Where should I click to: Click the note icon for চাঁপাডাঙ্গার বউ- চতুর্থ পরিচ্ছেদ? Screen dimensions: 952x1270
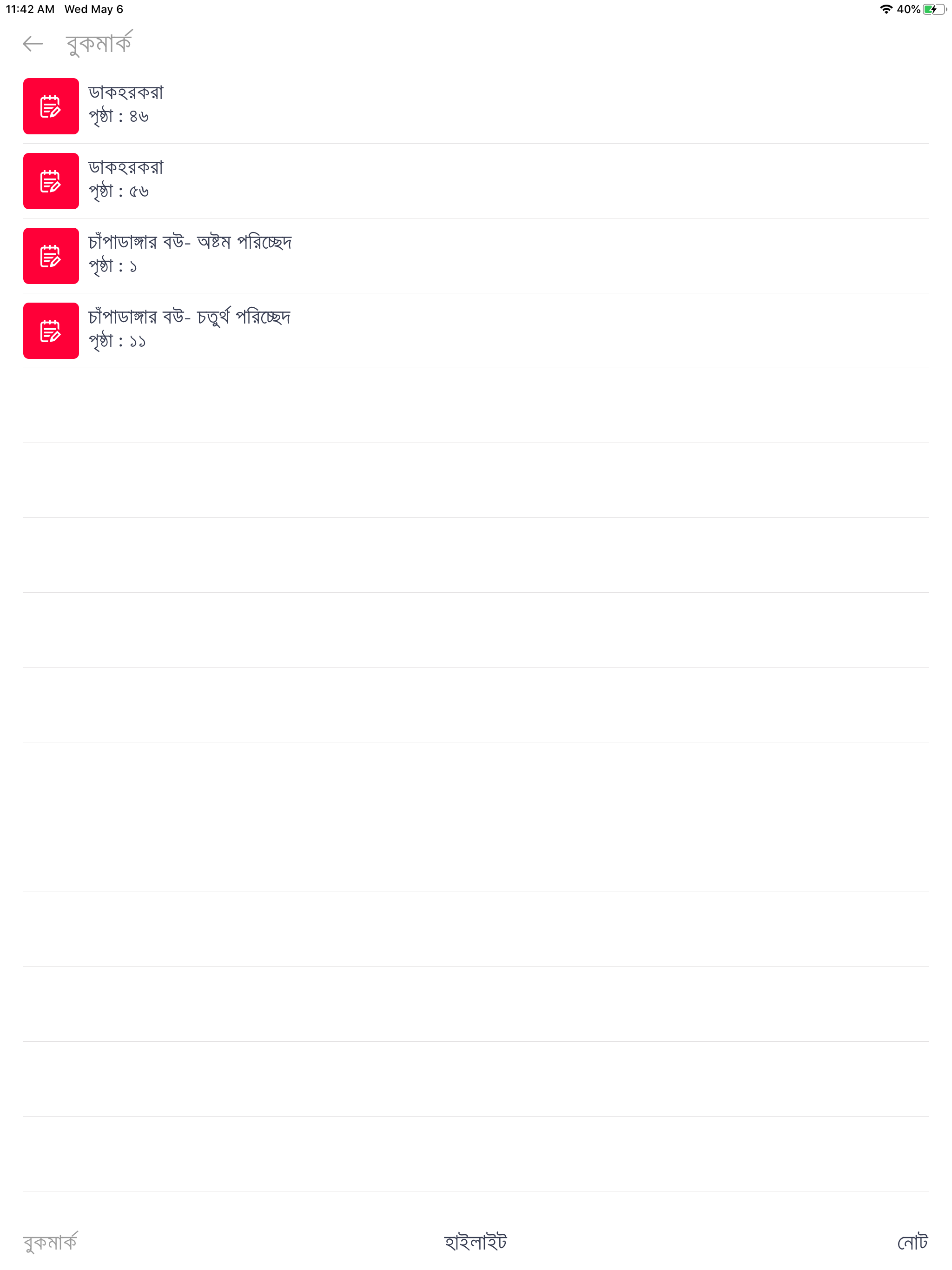tap(51, 331)
